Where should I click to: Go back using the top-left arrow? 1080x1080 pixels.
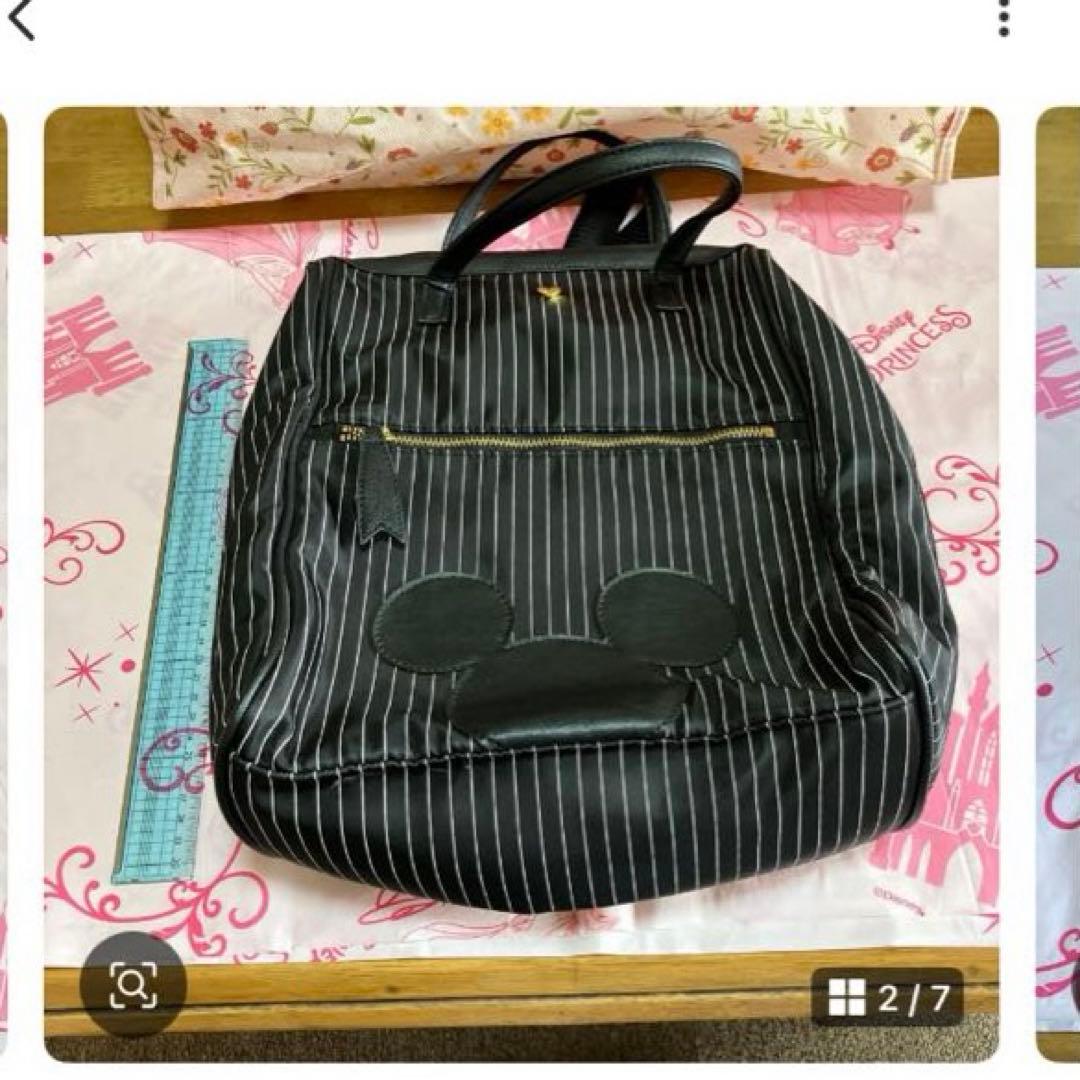pyautogui.click(x=20, y=20)
